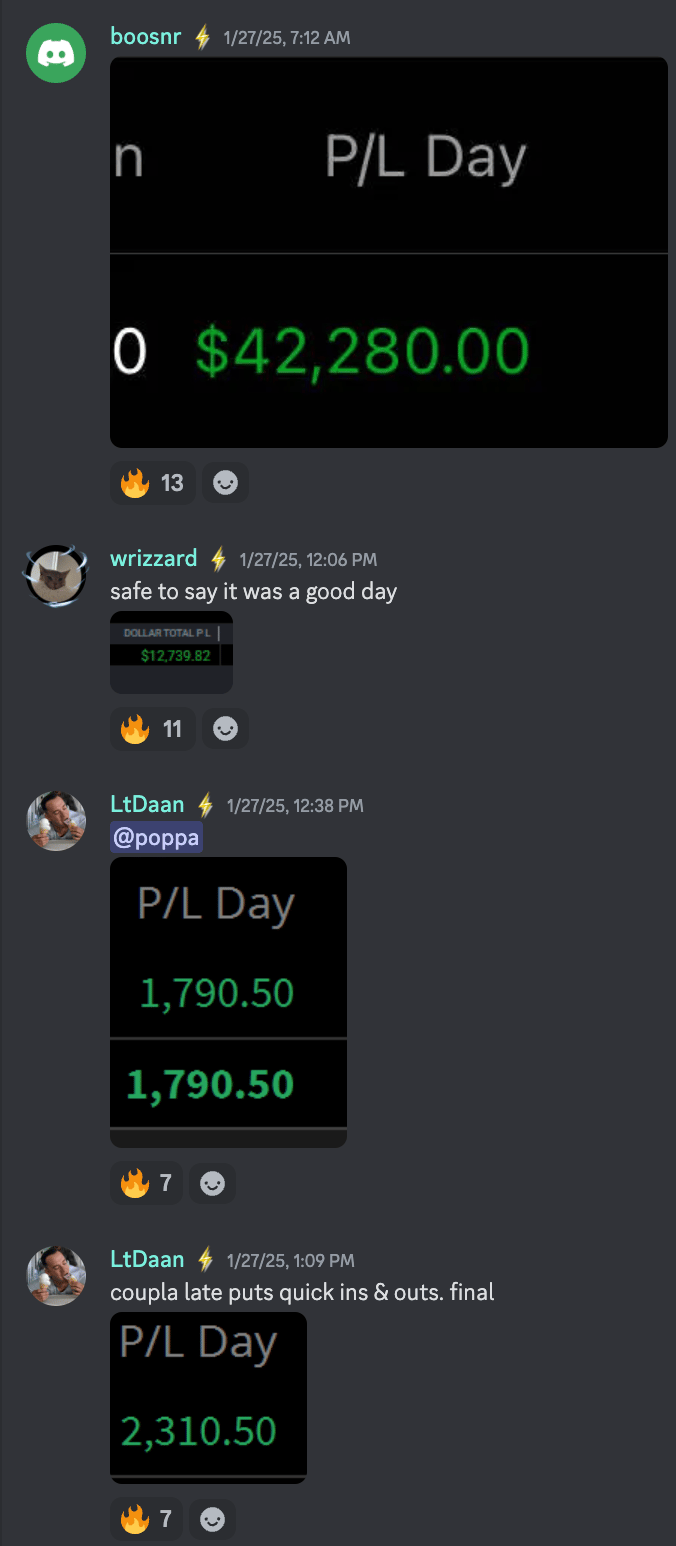This screenshot has width=676, height=1546.
Task: Add a reaction to boosnr's message
Action: pos(225,483)
